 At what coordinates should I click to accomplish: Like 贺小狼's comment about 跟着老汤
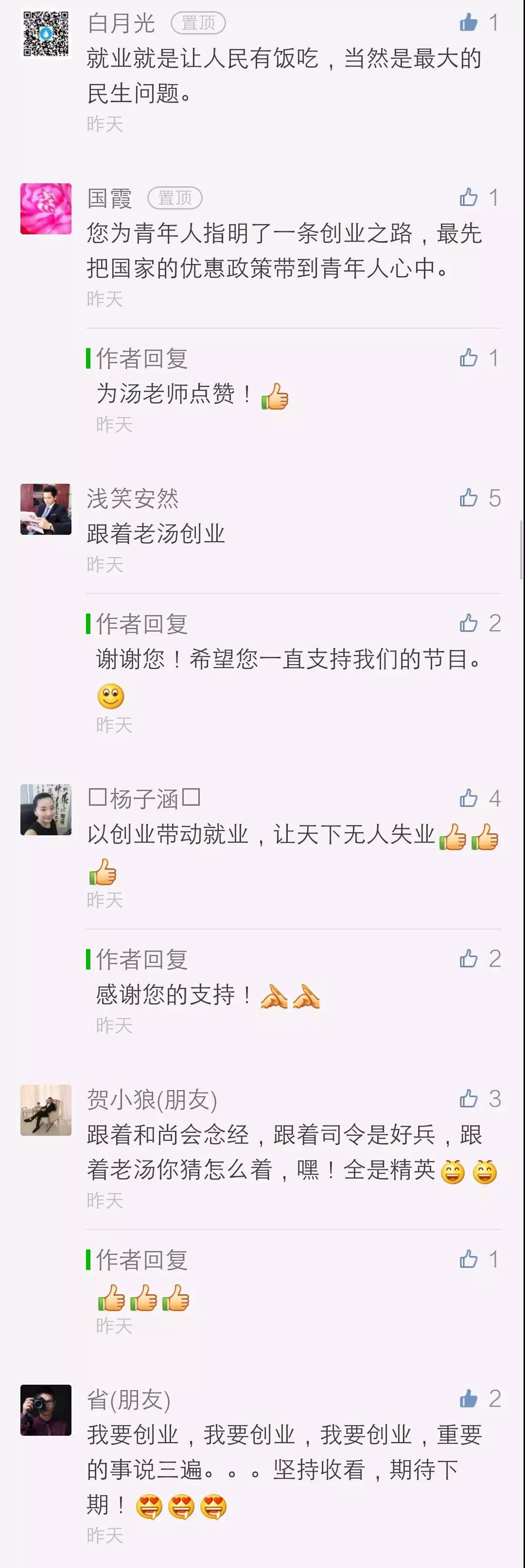click(469, 1099)
